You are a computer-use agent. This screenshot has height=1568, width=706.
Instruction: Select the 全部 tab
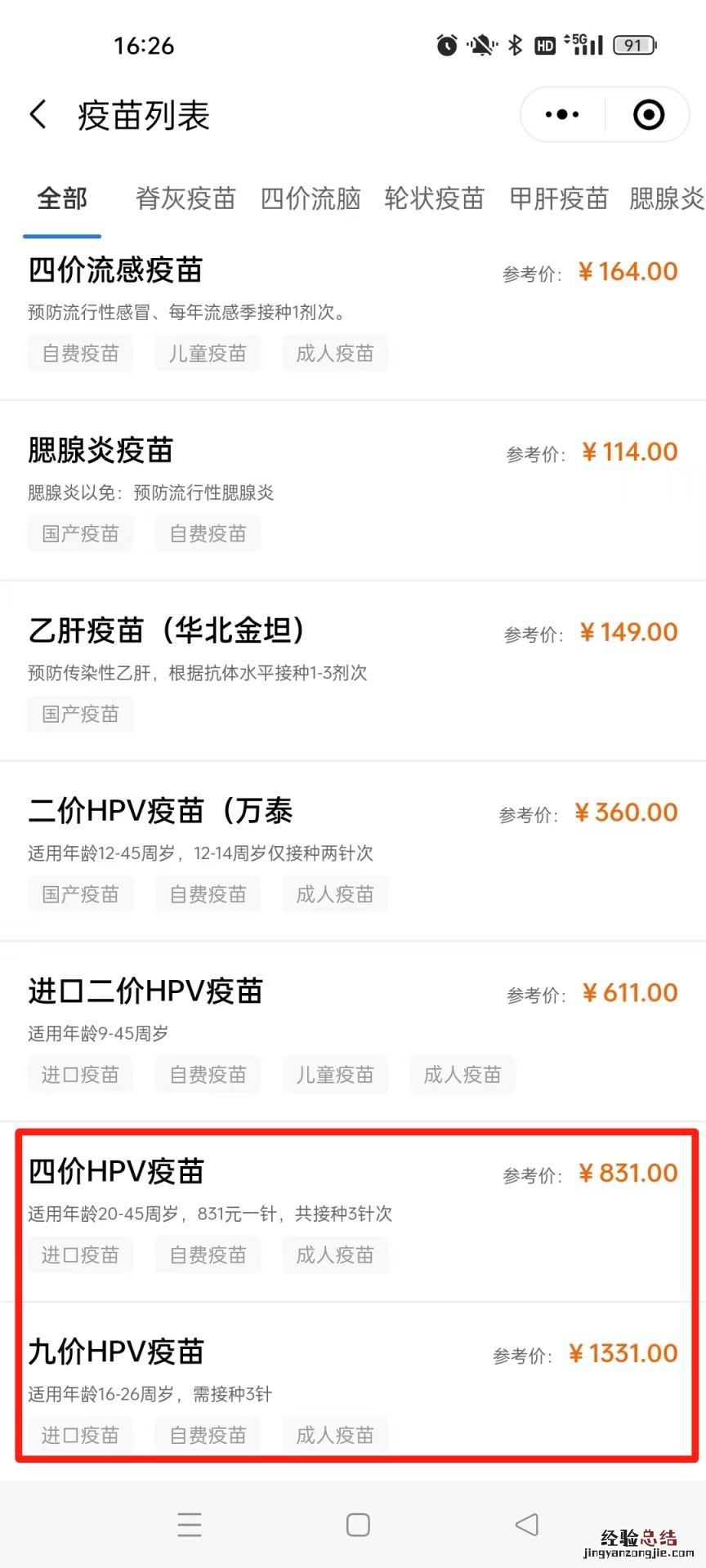62,198
